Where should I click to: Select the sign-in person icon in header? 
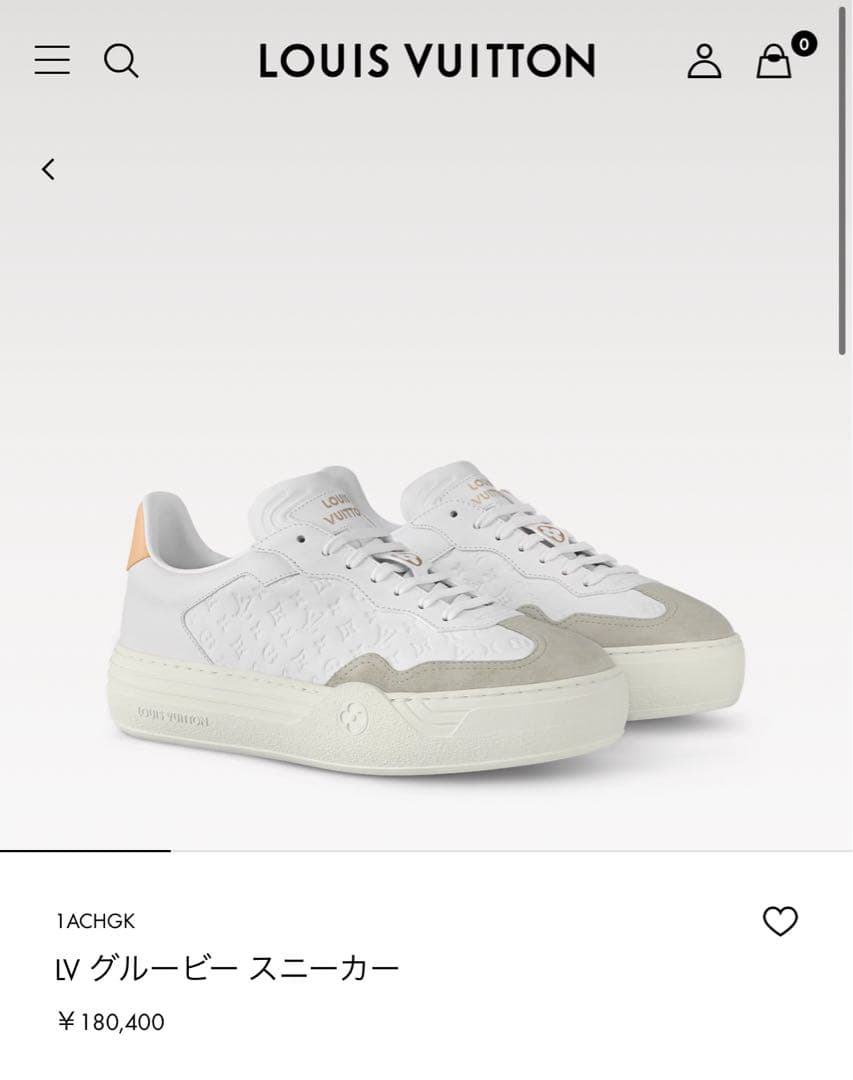pyautogui.click(x=705, y=62)
